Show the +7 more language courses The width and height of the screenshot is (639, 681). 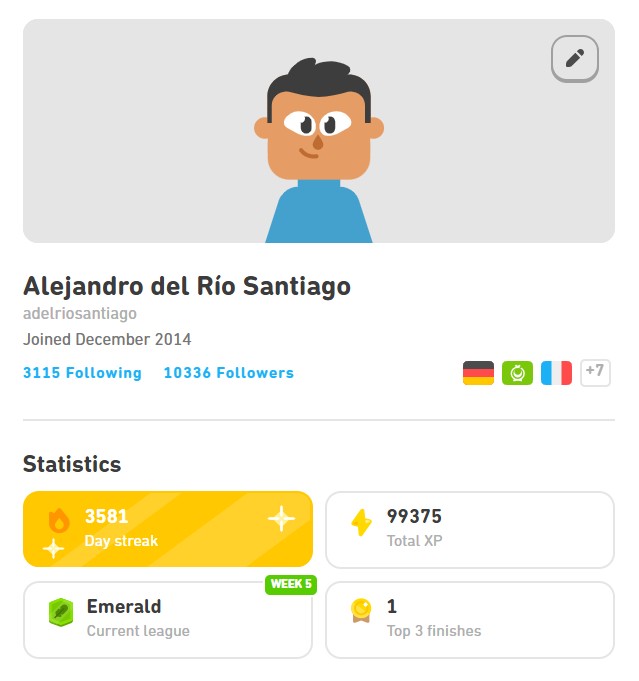coord(594,372)
